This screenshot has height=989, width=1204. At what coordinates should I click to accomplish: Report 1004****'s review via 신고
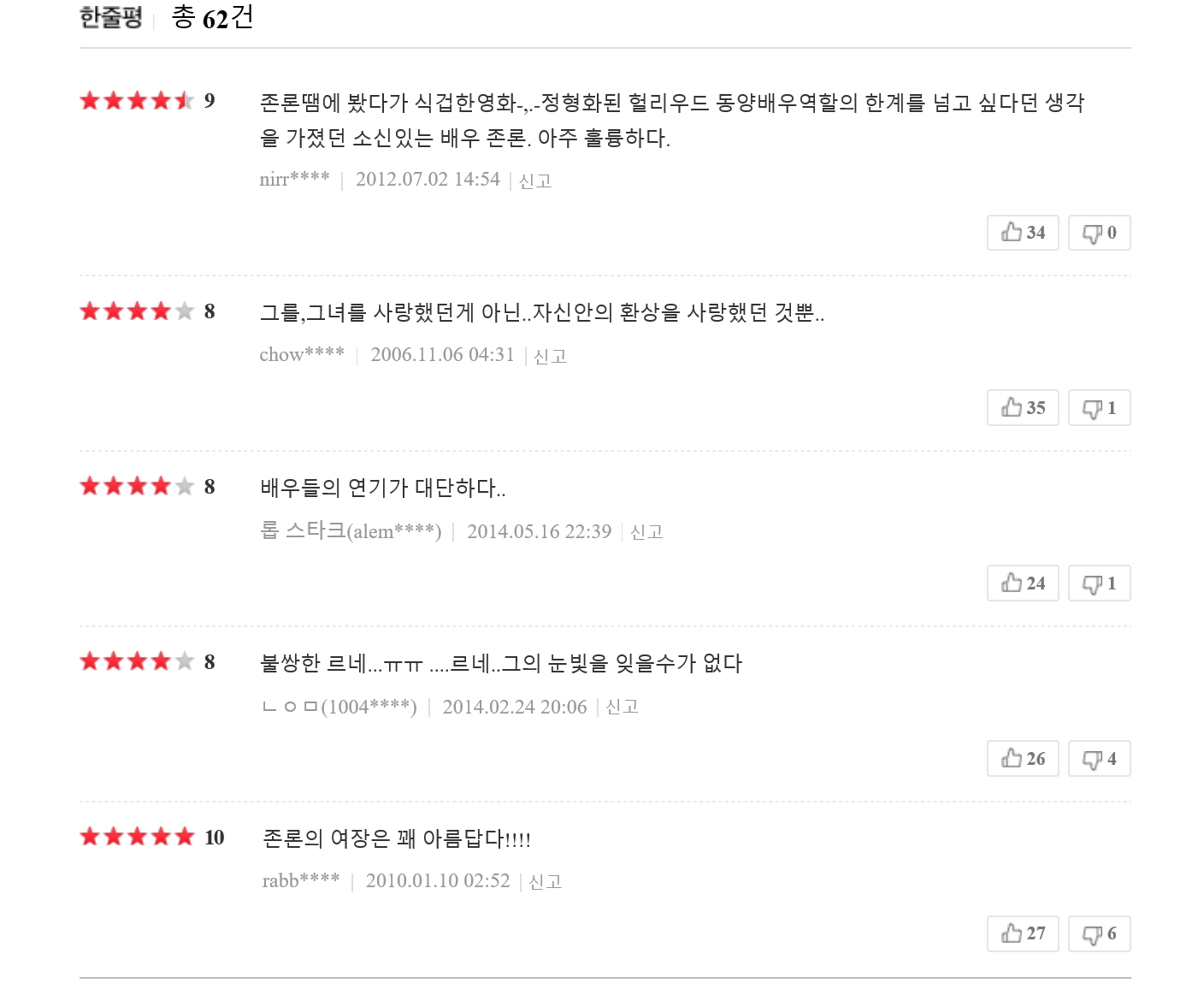click(x=622, y=707)
